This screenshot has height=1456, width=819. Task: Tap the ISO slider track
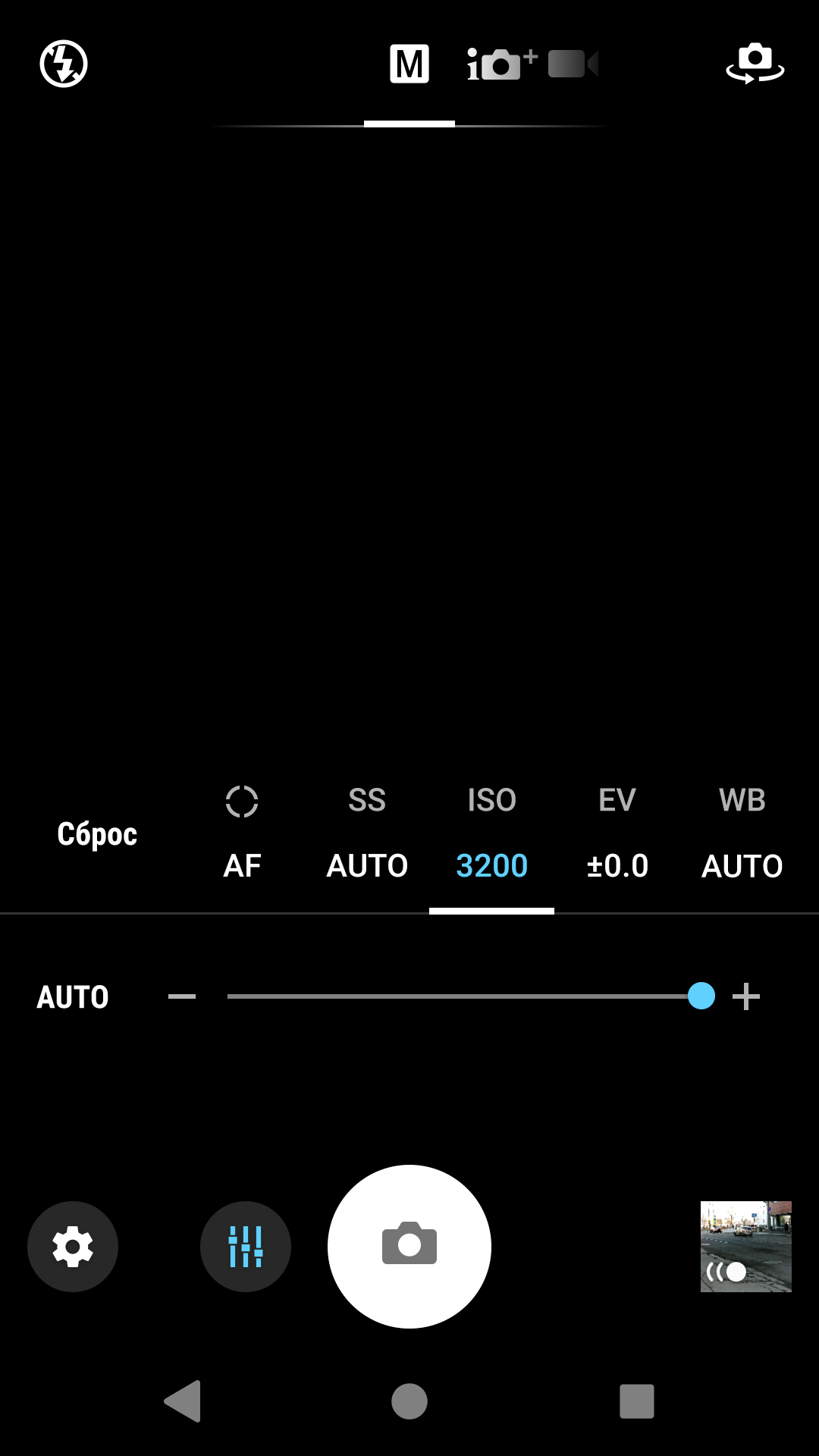tap(455, 996)
